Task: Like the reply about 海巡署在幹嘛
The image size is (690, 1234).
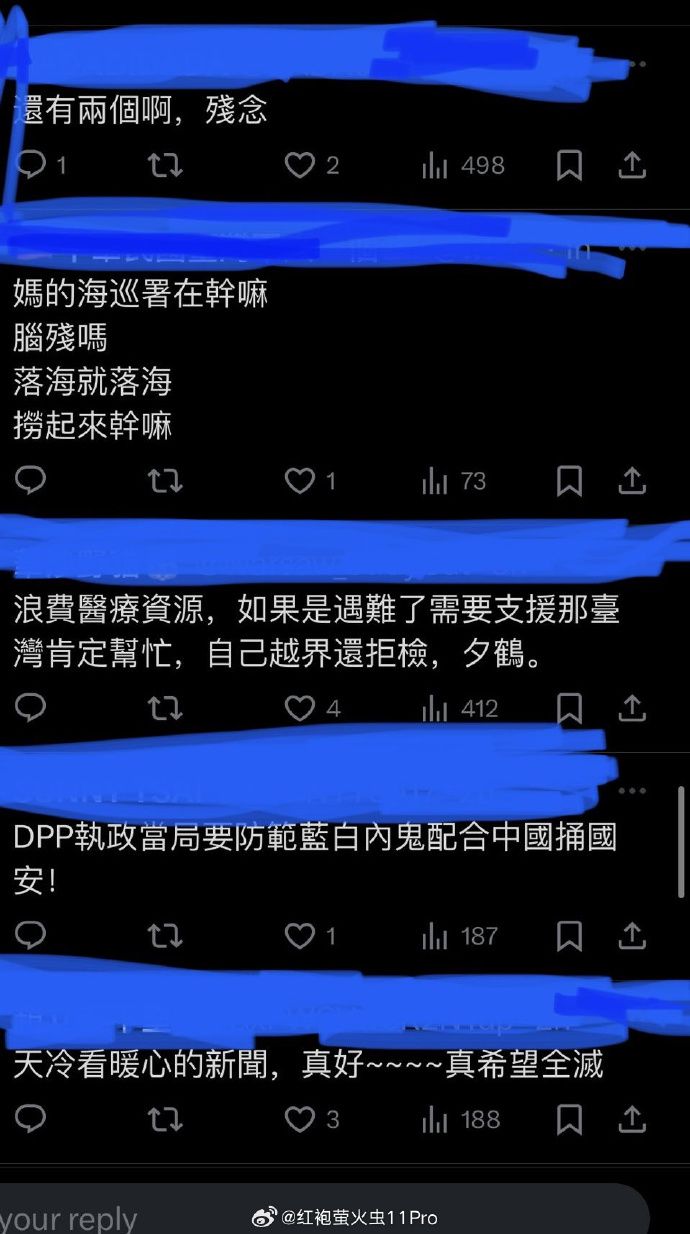Action: coord(300,481)
